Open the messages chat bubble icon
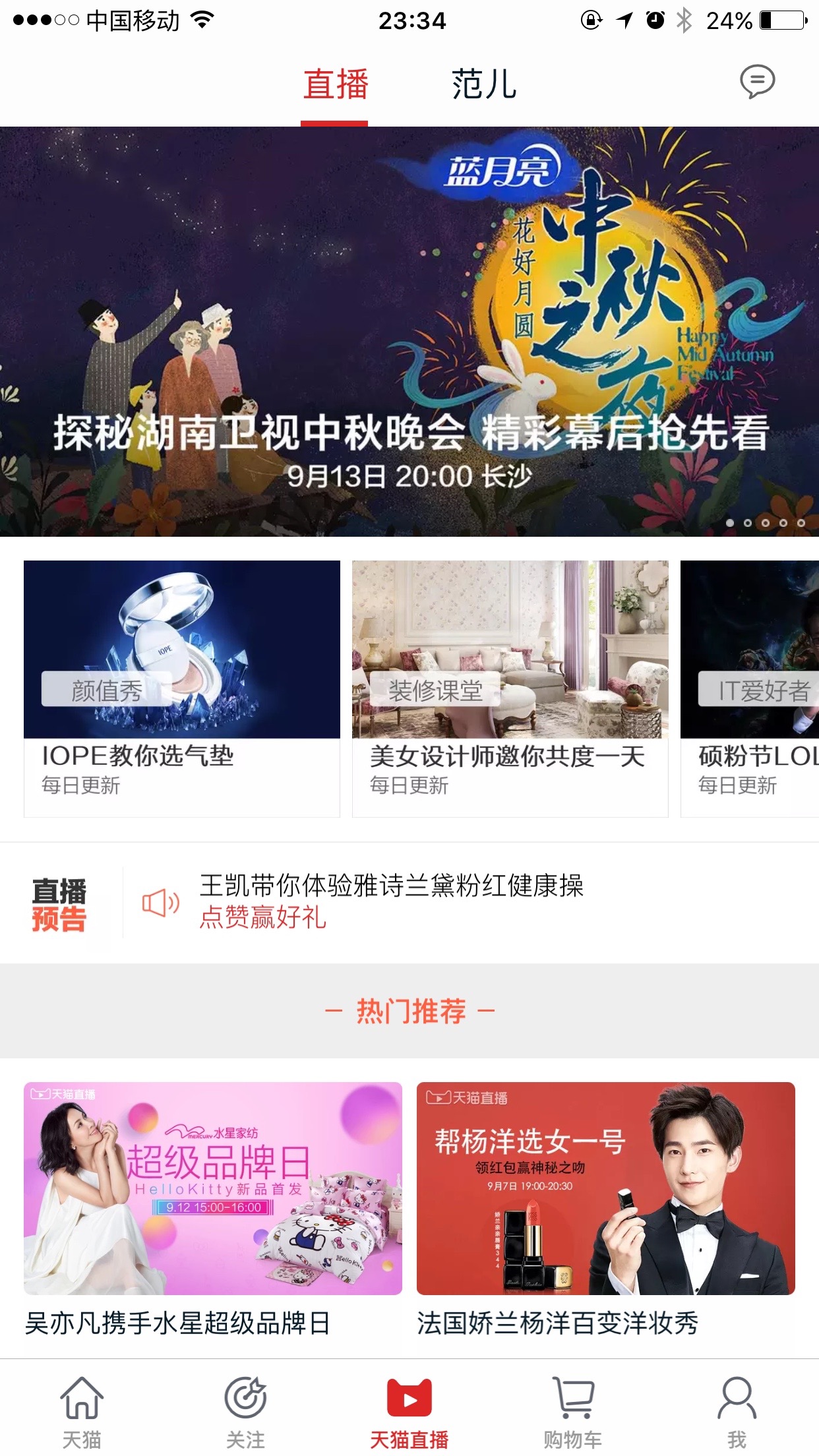This screenshot has width=819, height=1456. tap(757, 82)
